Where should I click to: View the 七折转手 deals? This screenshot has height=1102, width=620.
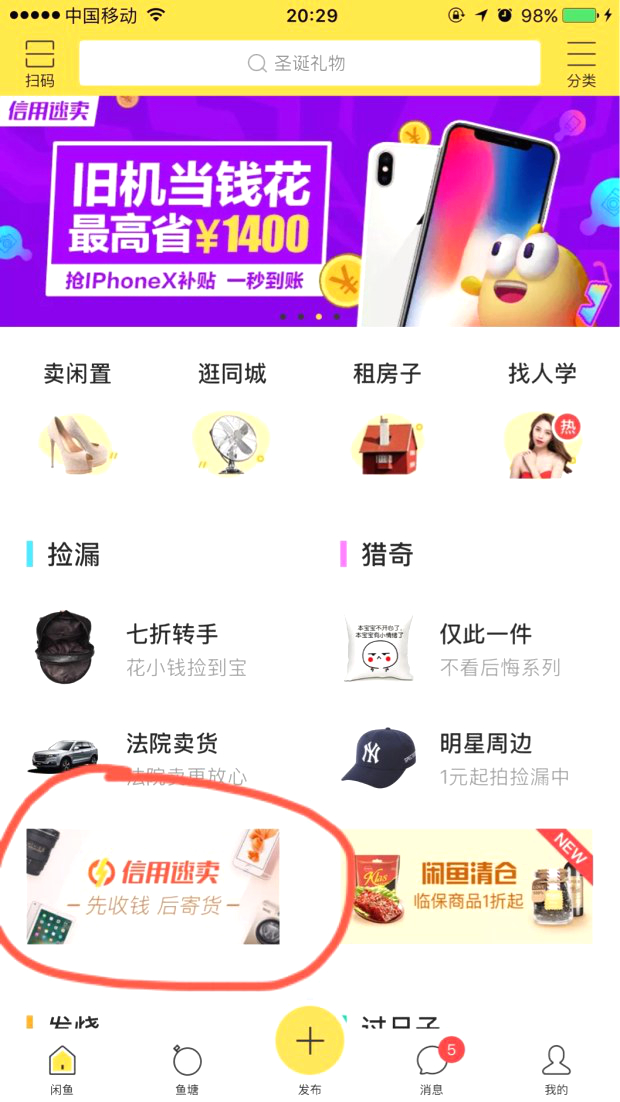tap(140, 648)
